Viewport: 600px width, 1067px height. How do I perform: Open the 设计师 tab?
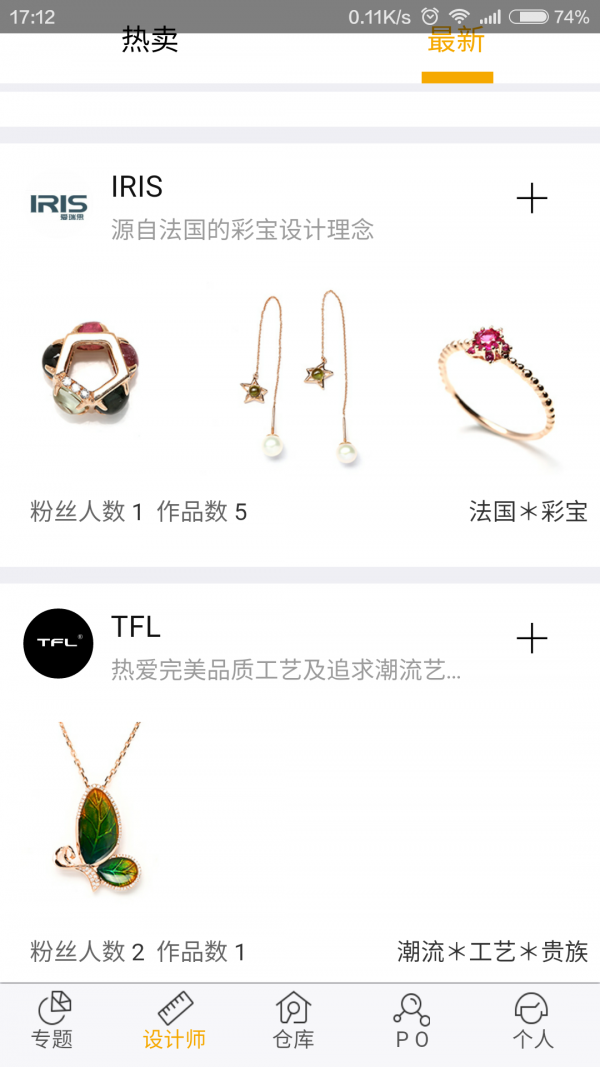pos(174,1020)
